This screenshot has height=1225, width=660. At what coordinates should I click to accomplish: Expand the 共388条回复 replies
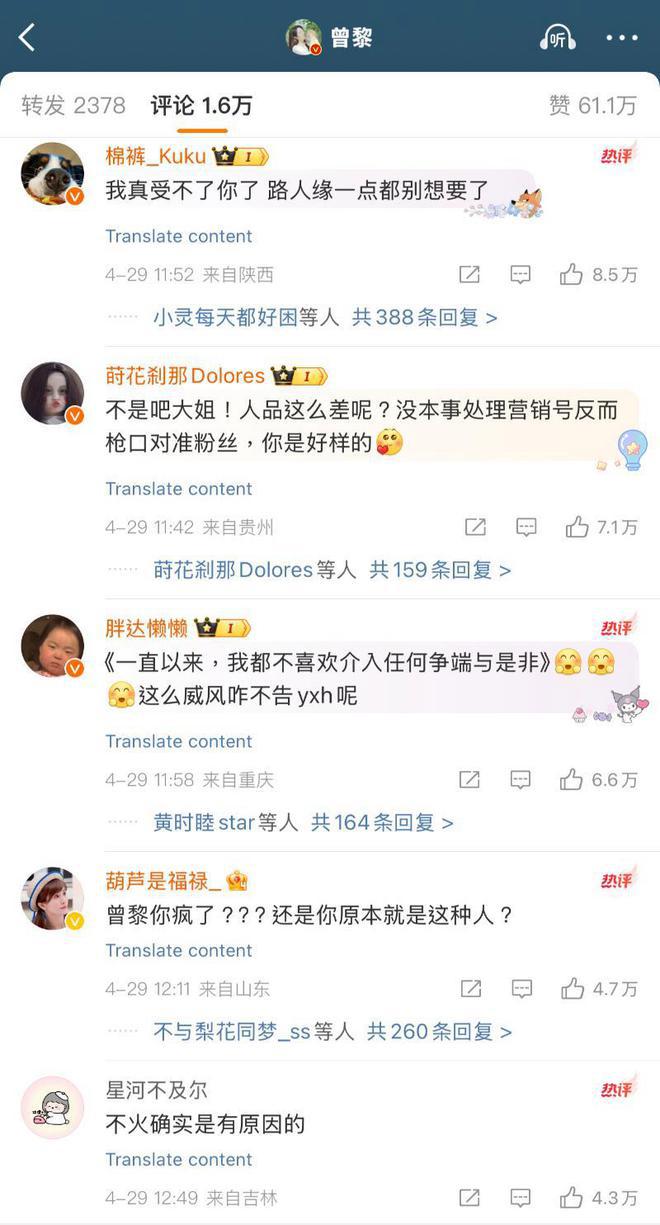[x=425, y=317]
